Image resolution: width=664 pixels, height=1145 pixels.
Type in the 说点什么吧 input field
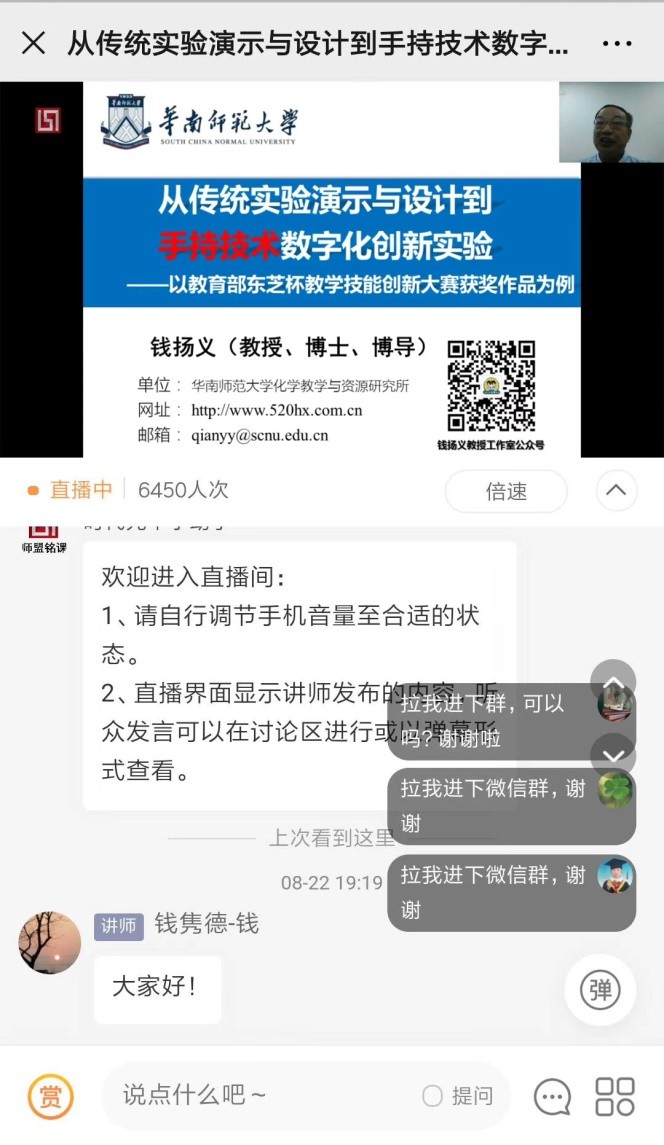tap(260, 1096)
